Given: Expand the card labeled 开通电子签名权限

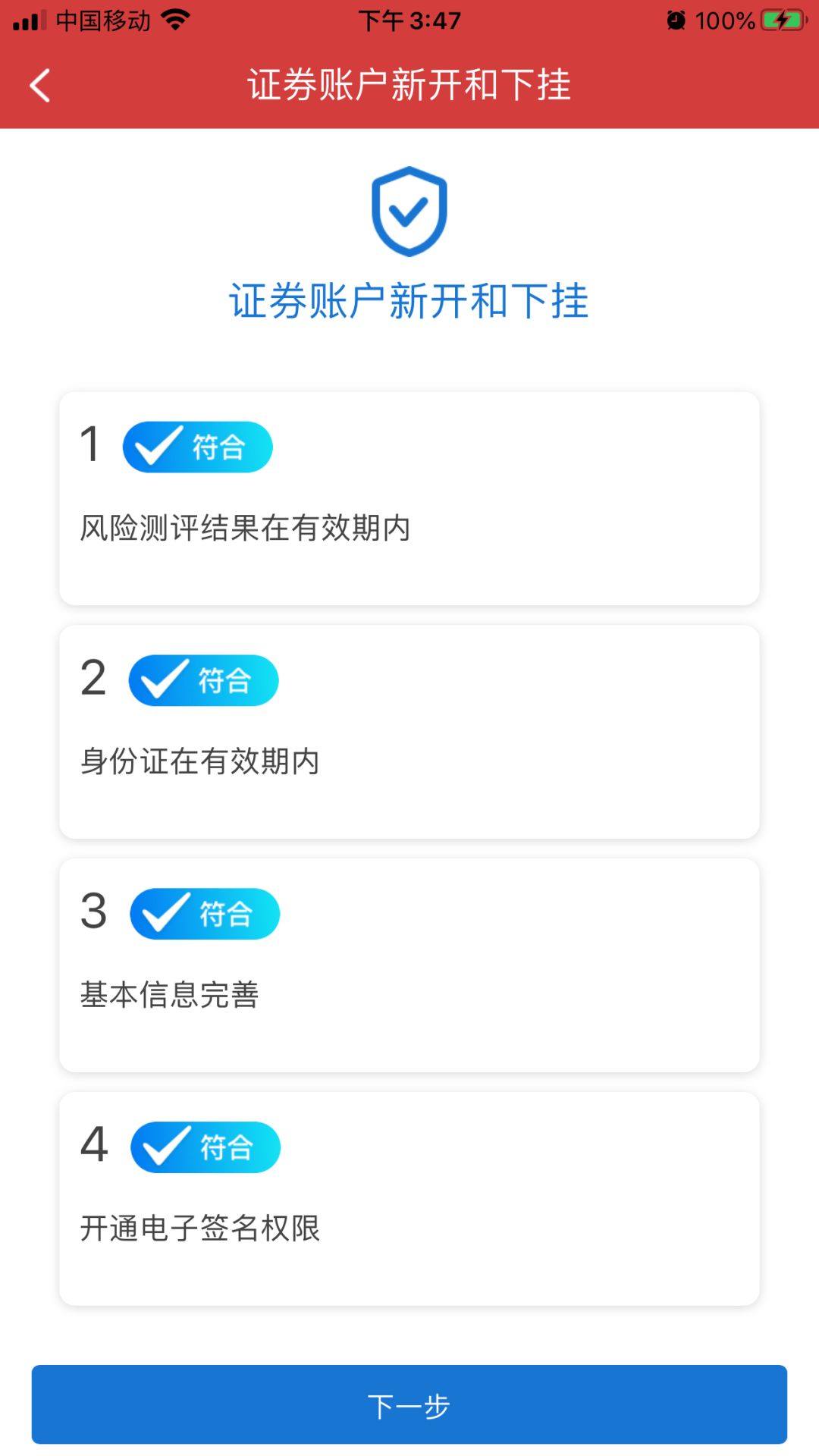Looking at the screenshot, I should [409, 1198].
